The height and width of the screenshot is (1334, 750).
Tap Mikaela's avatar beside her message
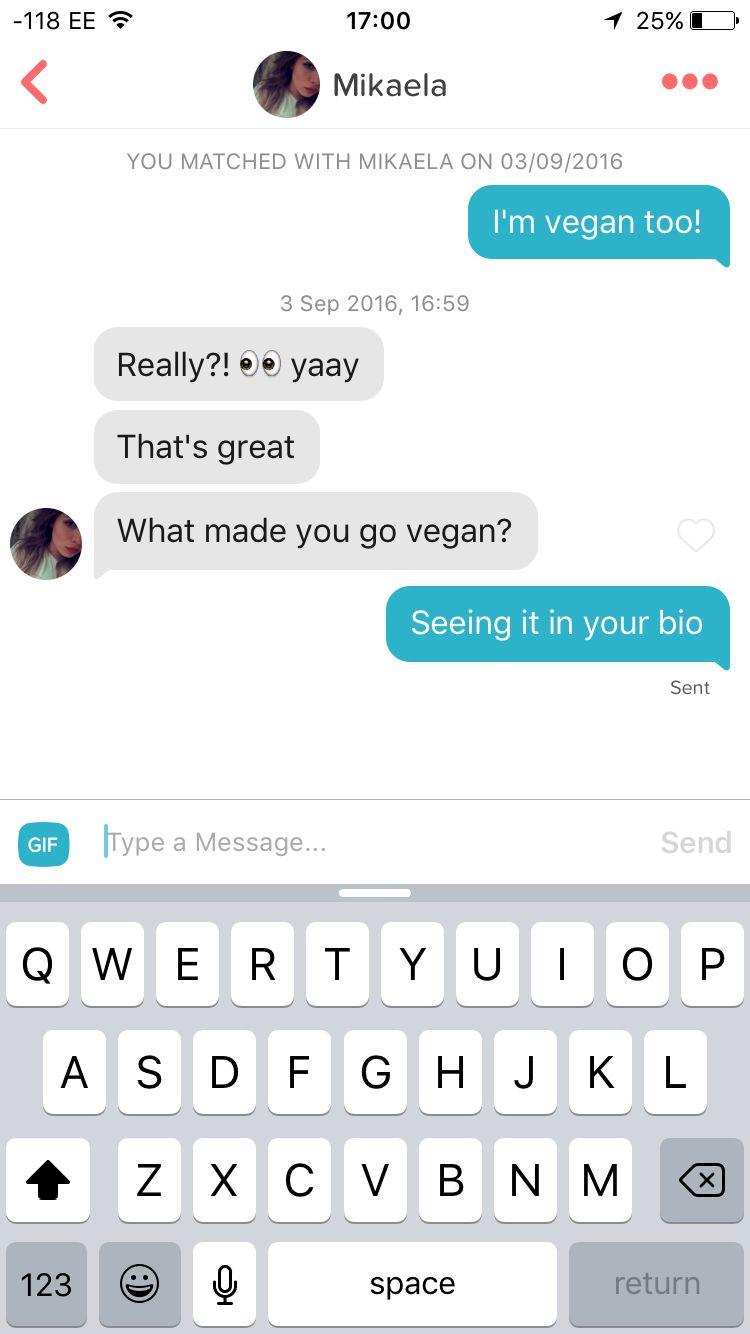tap(46, 544)
